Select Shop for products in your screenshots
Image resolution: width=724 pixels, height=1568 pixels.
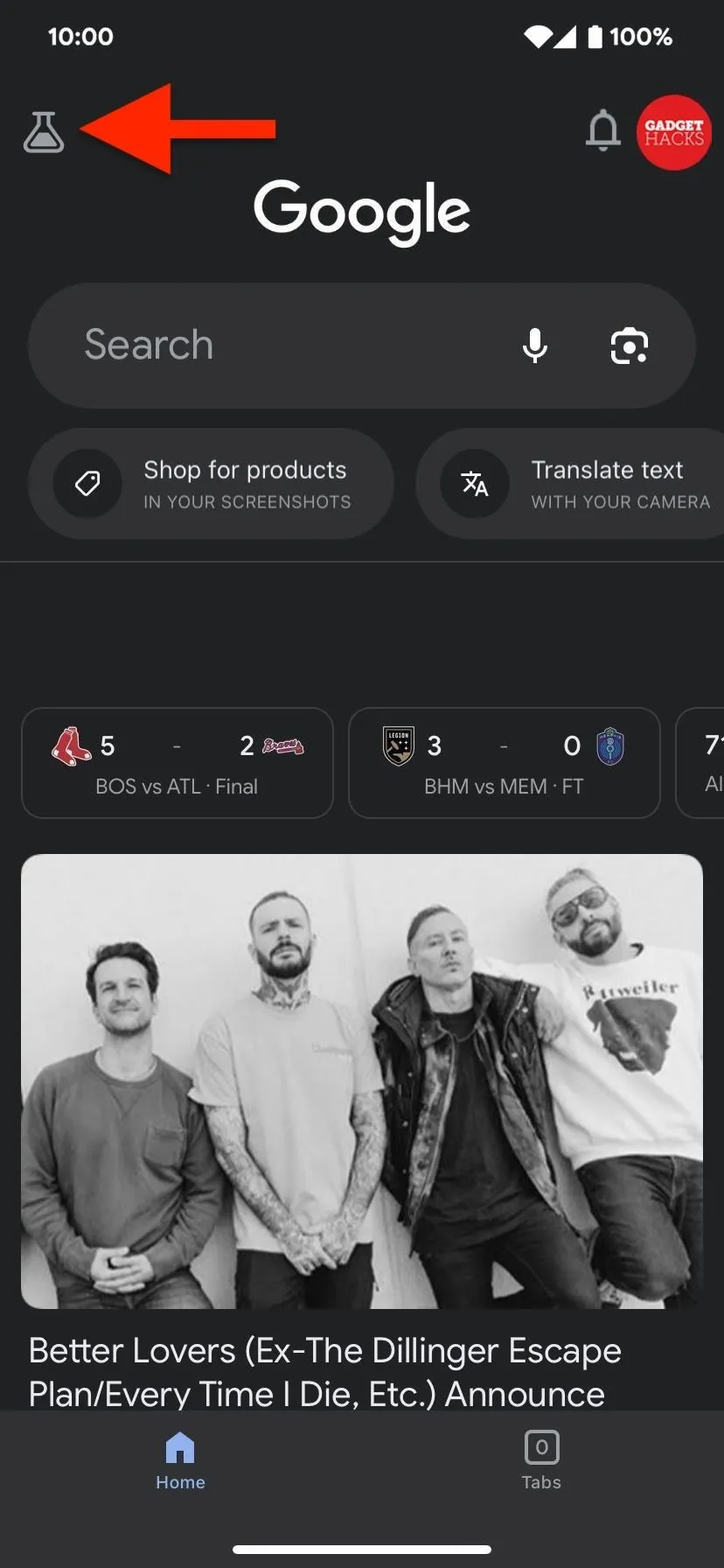point(211,484)
